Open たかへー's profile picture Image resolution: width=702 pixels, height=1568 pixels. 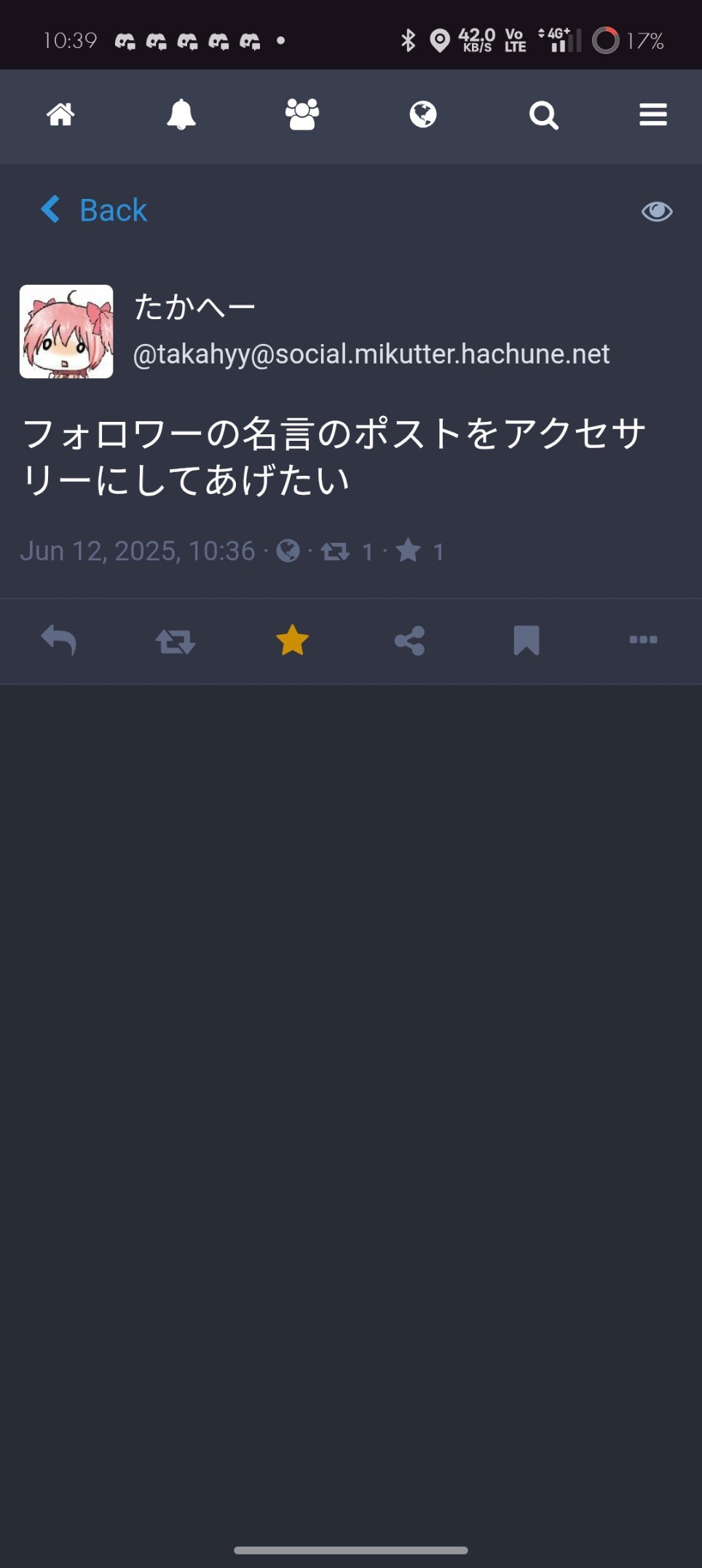[x=66, y=332]
